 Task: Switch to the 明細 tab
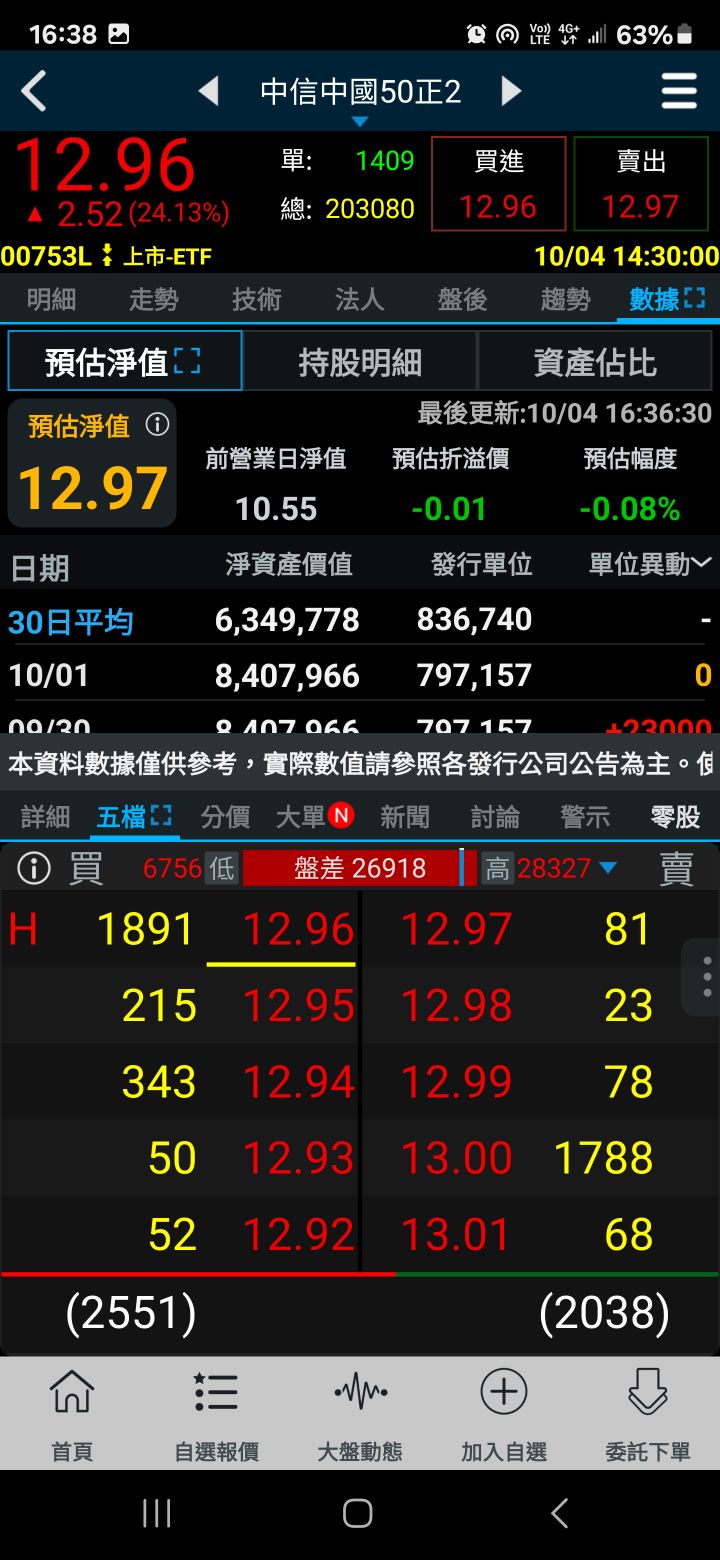tap(51, 299)
